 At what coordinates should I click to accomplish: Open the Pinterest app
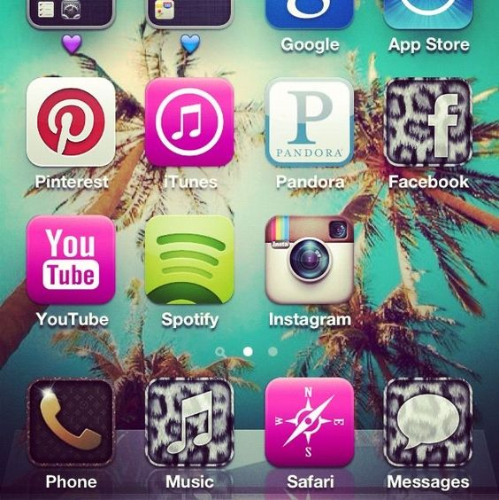pos(71,122)
